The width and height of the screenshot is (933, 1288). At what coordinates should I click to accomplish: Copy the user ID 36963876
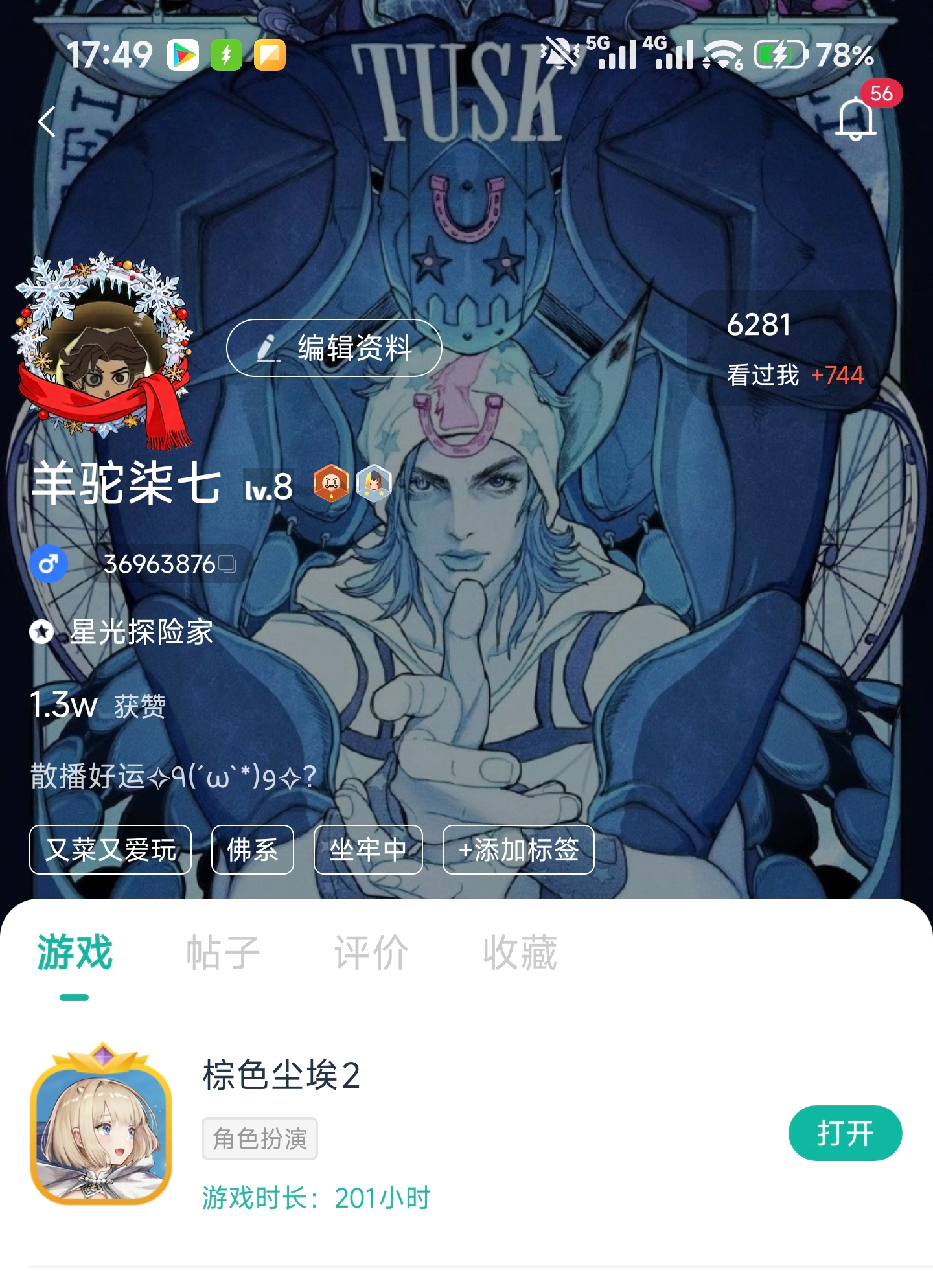pos(227,564)
